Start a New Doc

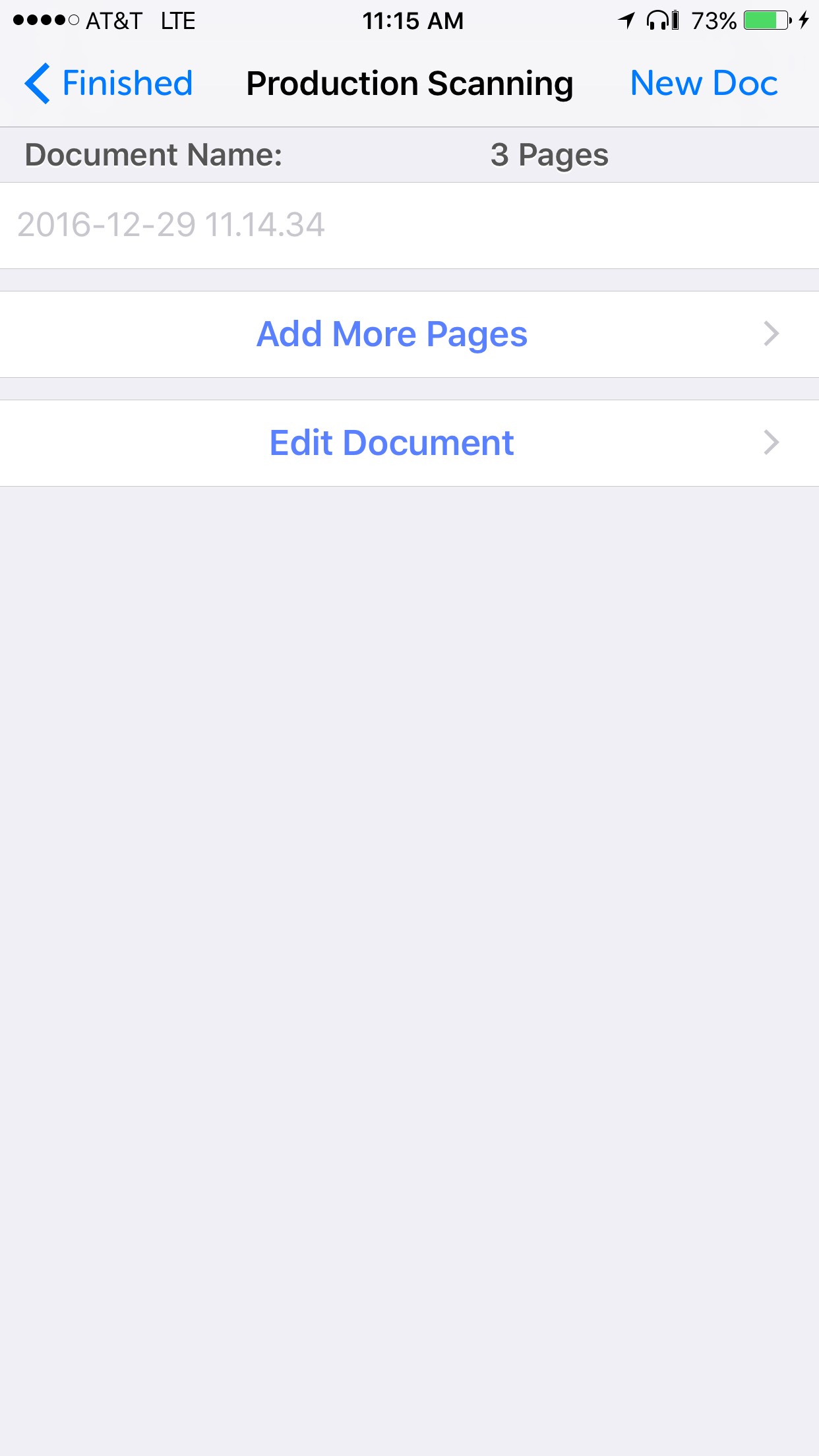[704, 84]
